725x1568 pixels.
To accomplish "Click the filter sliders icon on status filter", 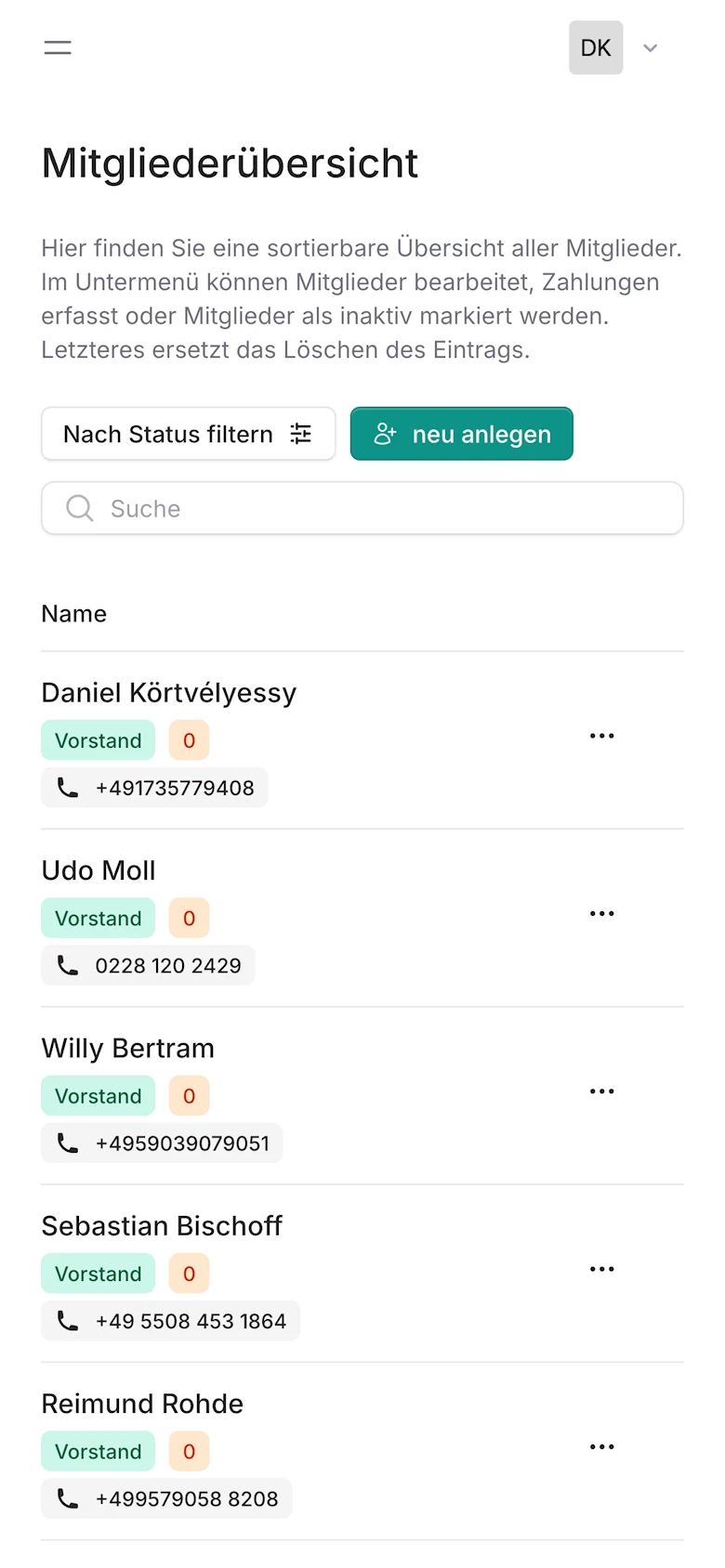I will tap(300, 433).
